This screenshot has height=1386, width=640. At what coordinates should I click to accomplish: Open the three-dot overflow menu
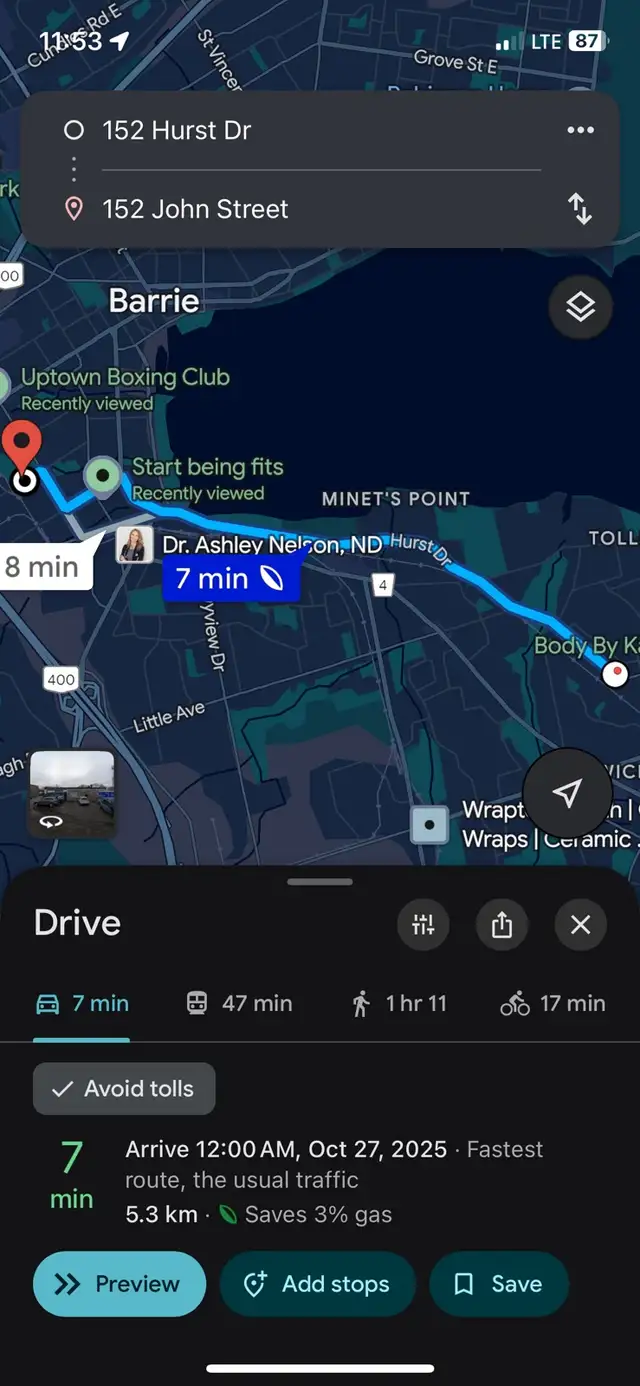580,130
